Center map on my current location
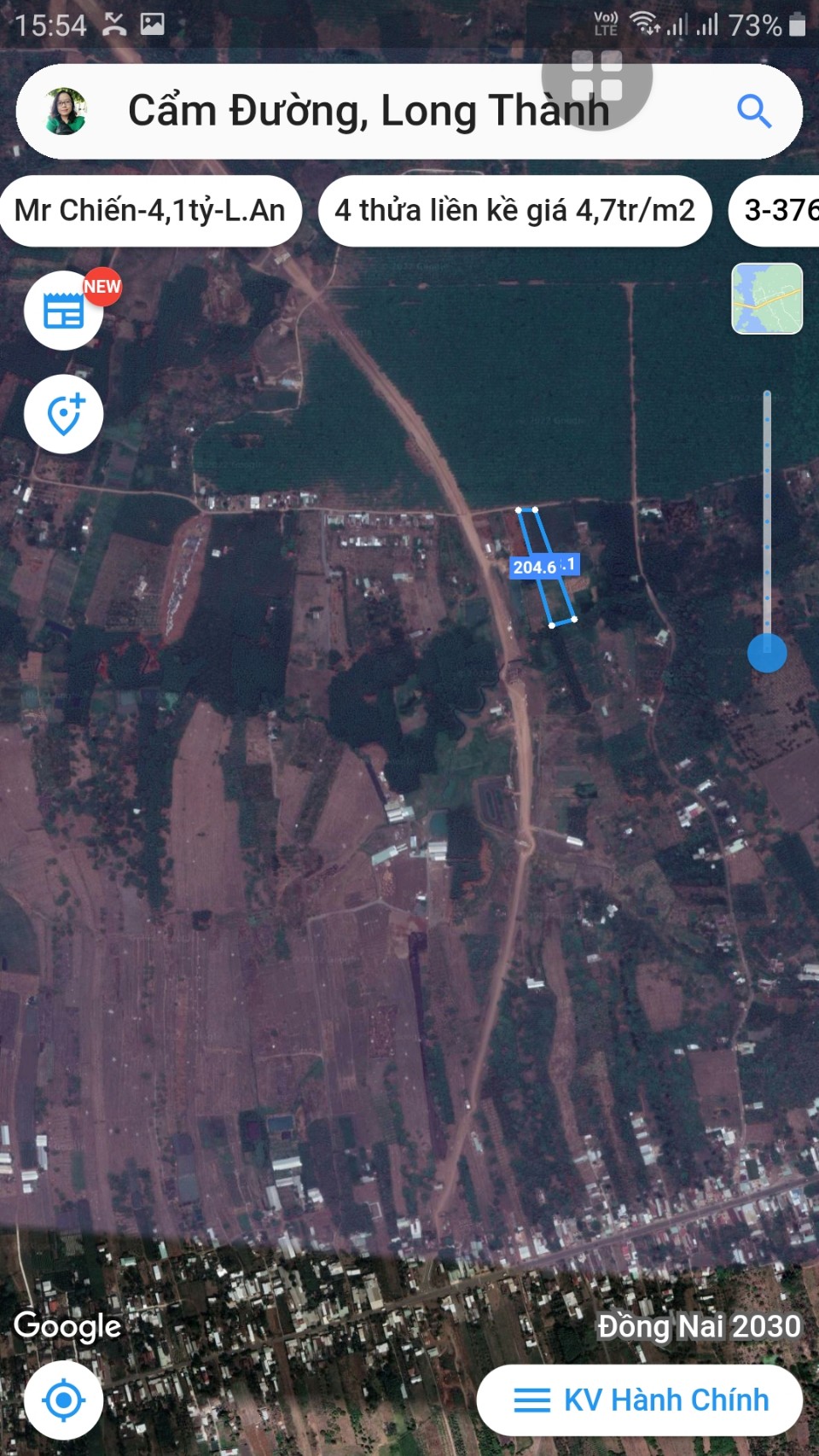Screen dimensions: 819x1456 pos(64,1400)
